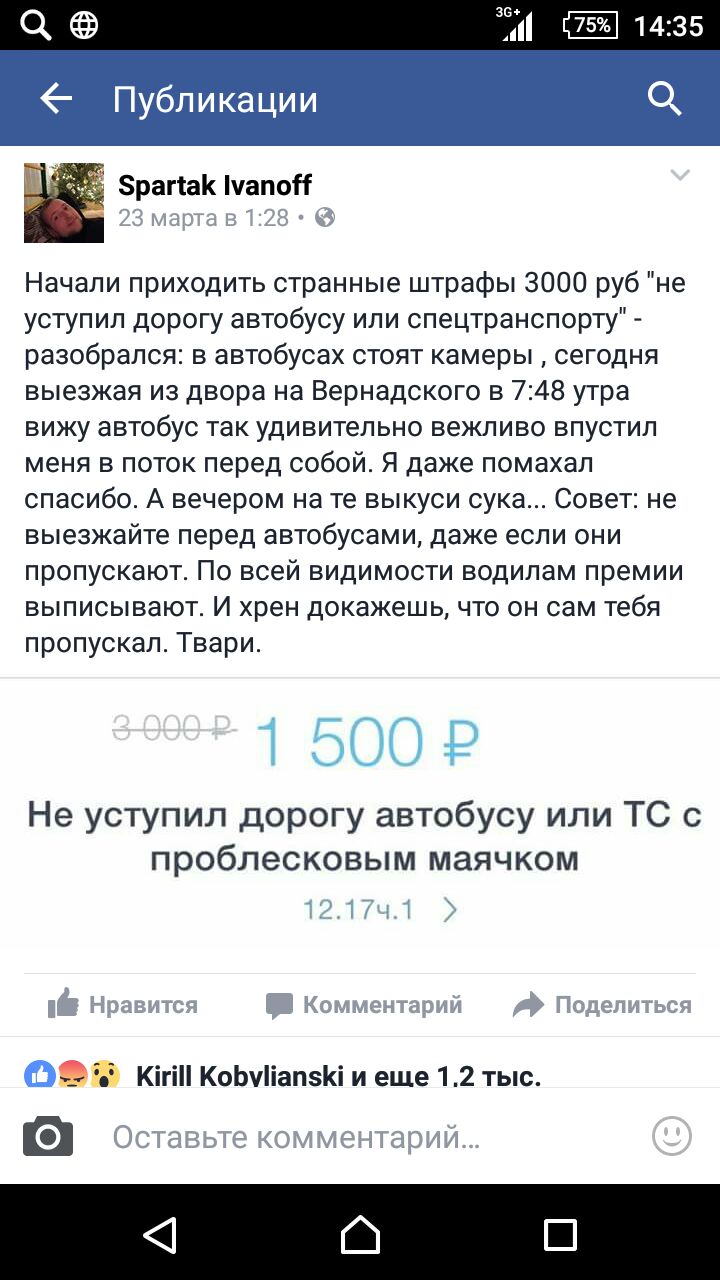Expand the post options chevron
The image size is (720, 1280).
680,176
